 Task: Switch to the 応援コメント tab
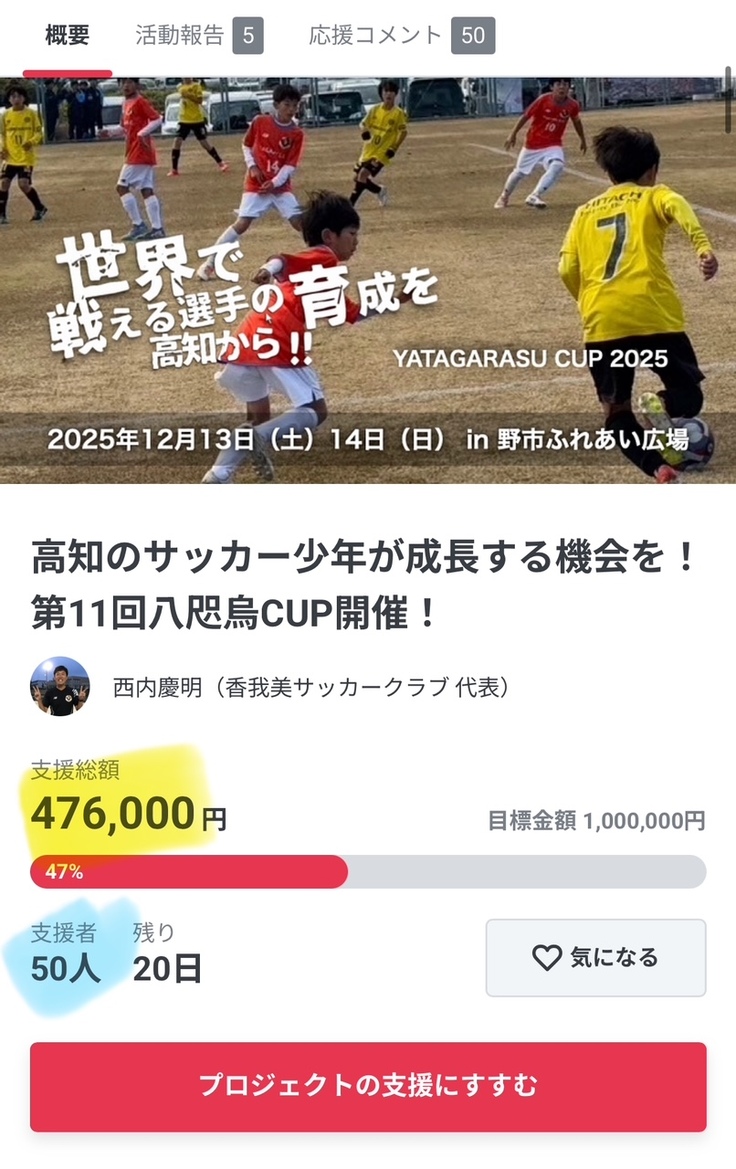pyautogui.click(x=401, y=36)
